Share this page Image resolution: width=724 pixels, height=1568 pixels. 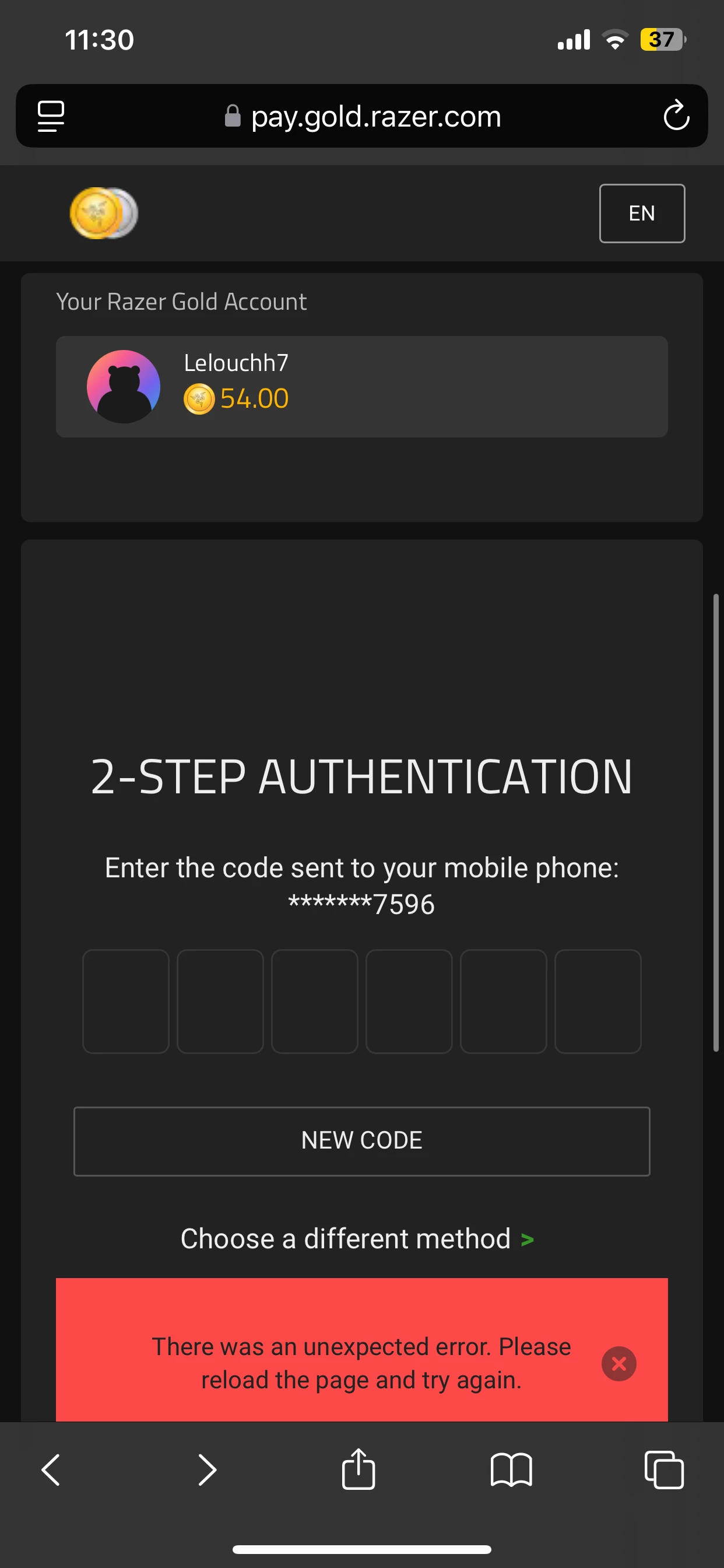(x=359, y=1468)
